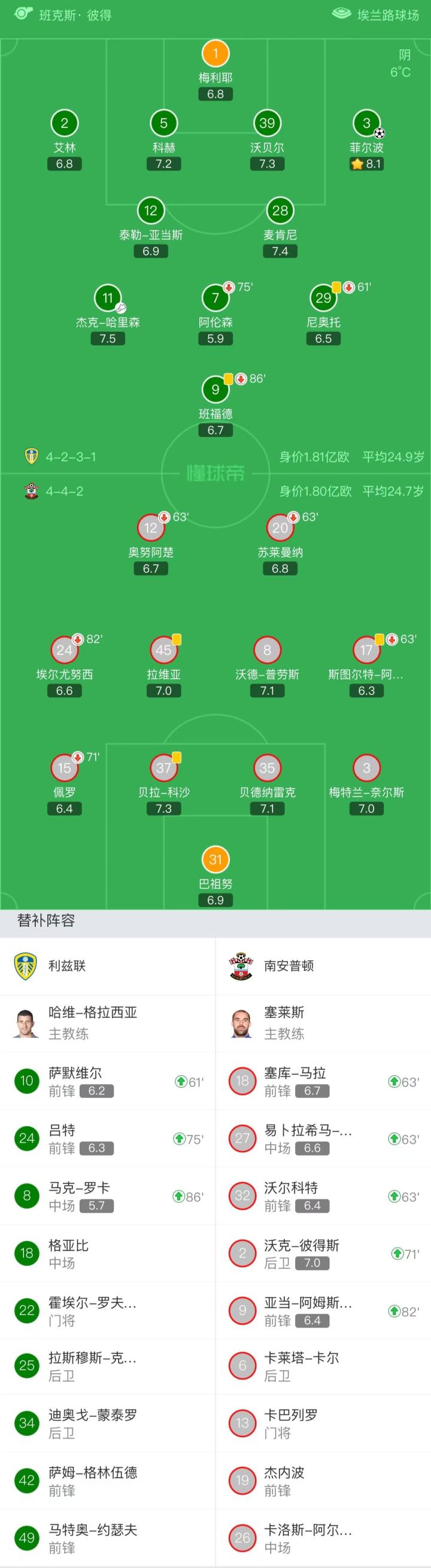Open 班福德's player page
Screen dimensions: 431x1568
[215, 390]
